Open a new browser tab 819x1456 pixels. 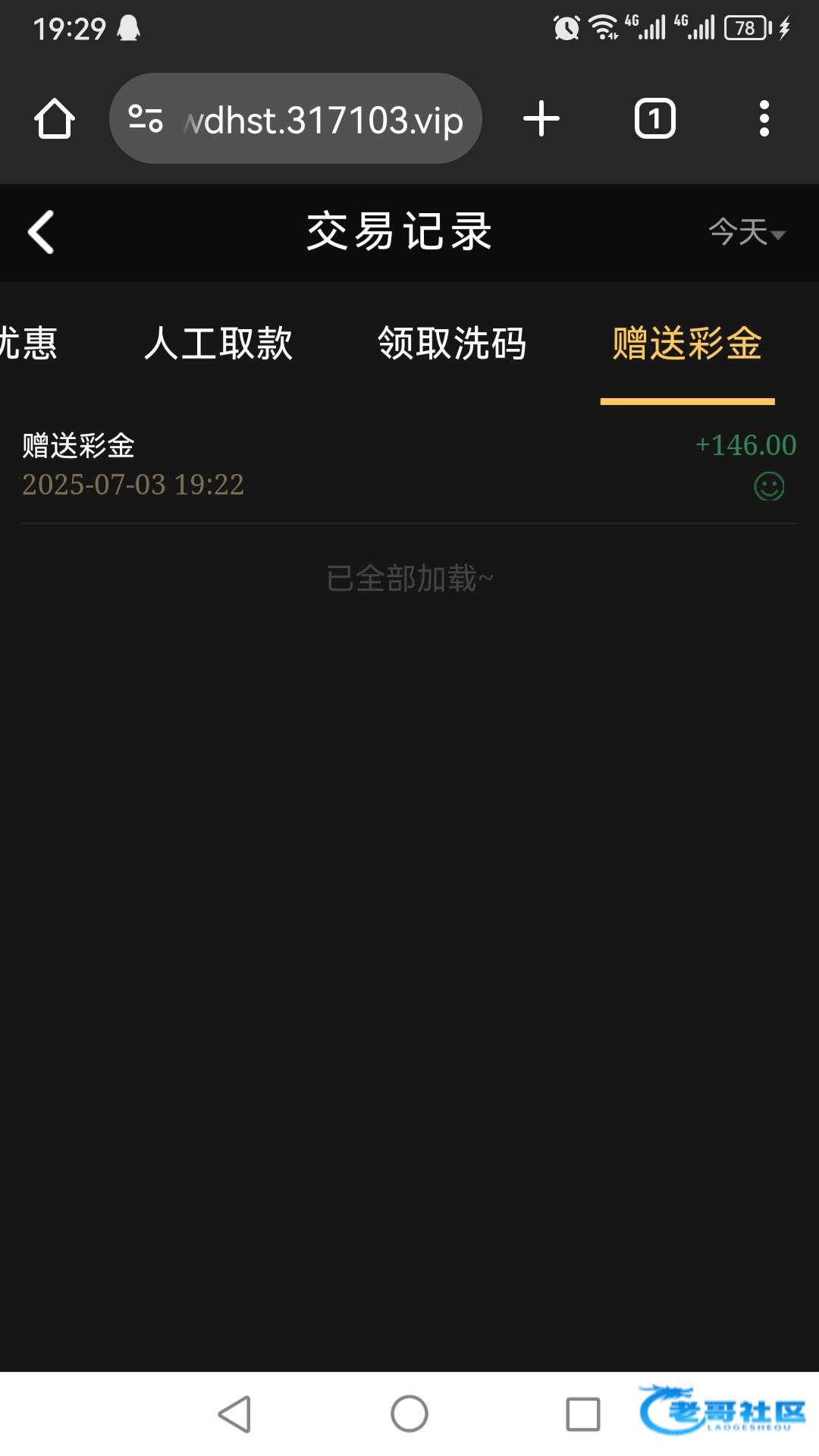point(541,119)
